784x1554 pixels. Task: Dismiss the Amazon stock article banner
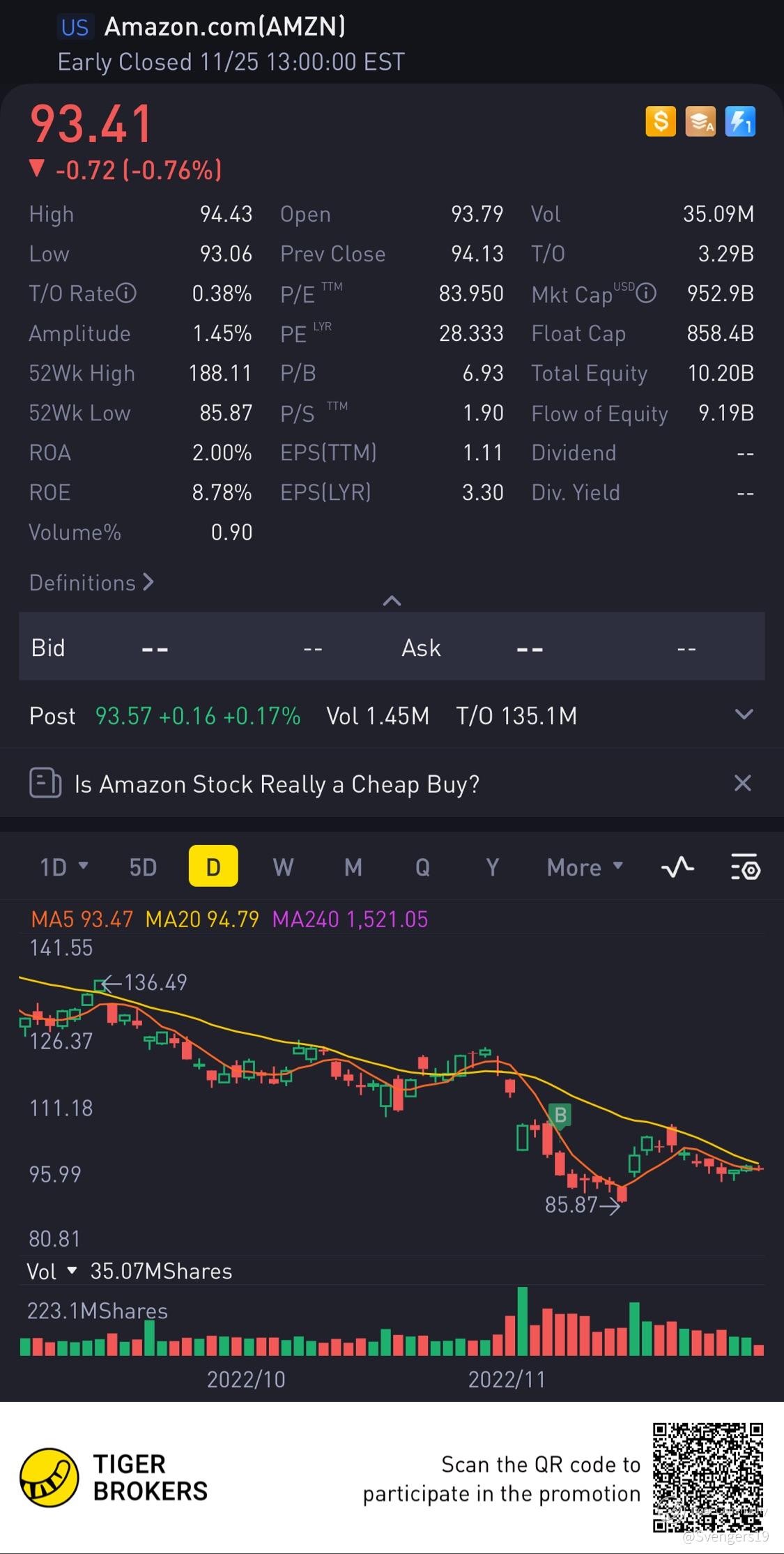(x=742, y=784)
